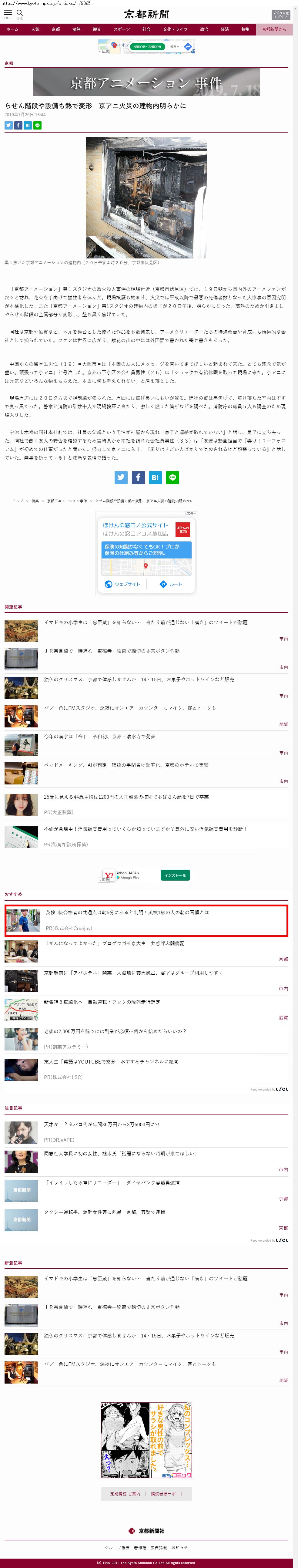Open the 京都駅前に「アパホテル」開業 article
298x1568 pixels.
[132, 973]
